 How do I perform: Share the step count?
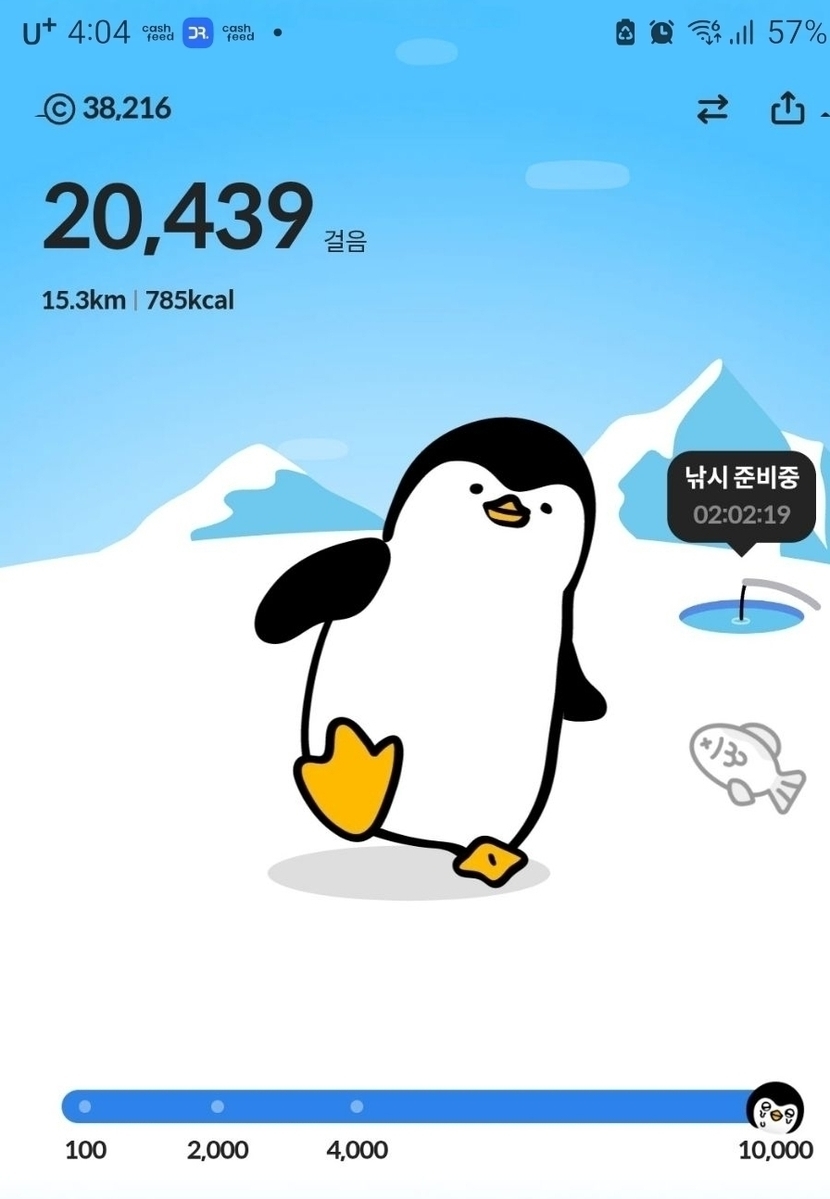pos(788,108)
